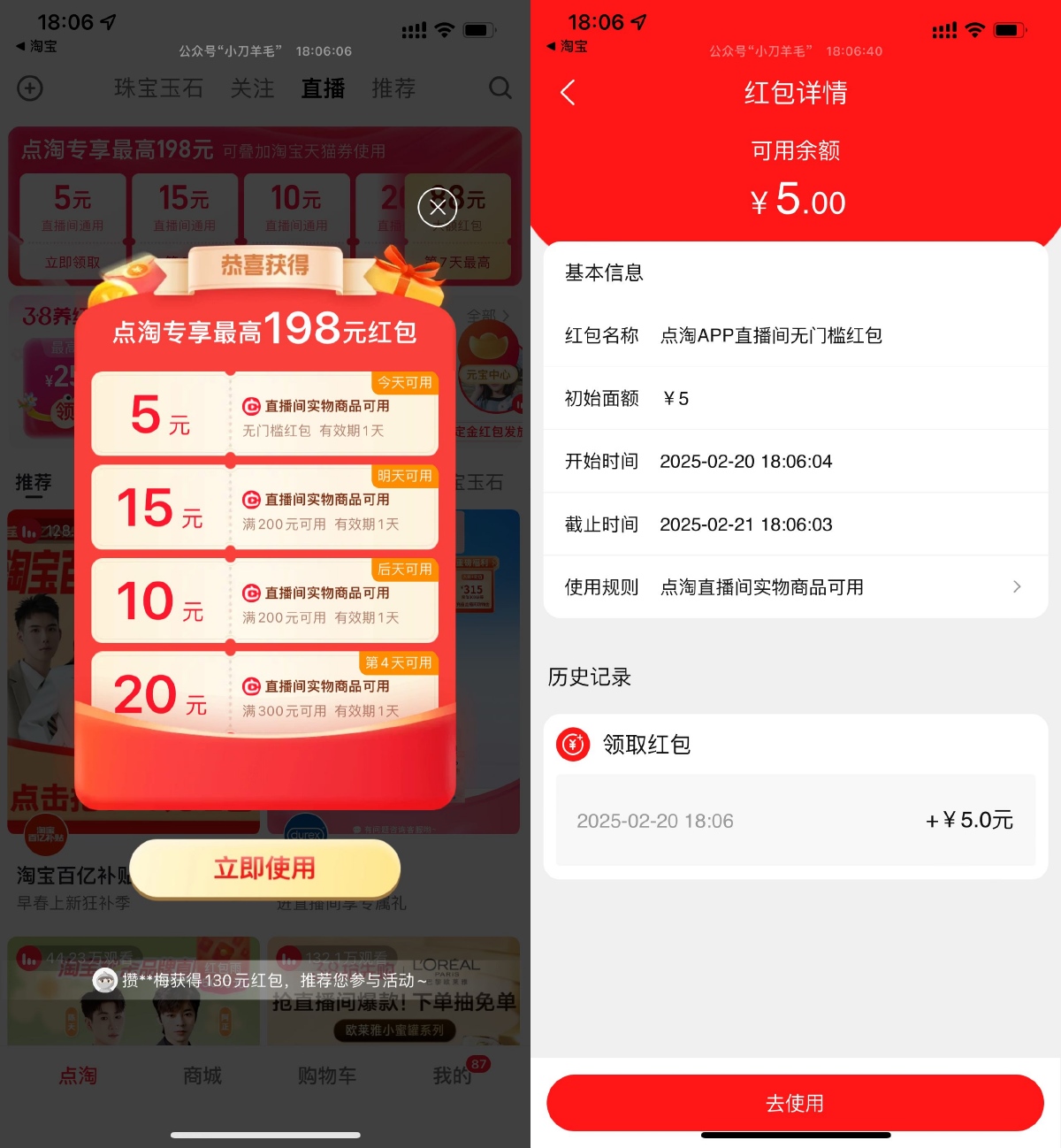Expand the 使用规则 rules row chevron

click(1017, 586)
